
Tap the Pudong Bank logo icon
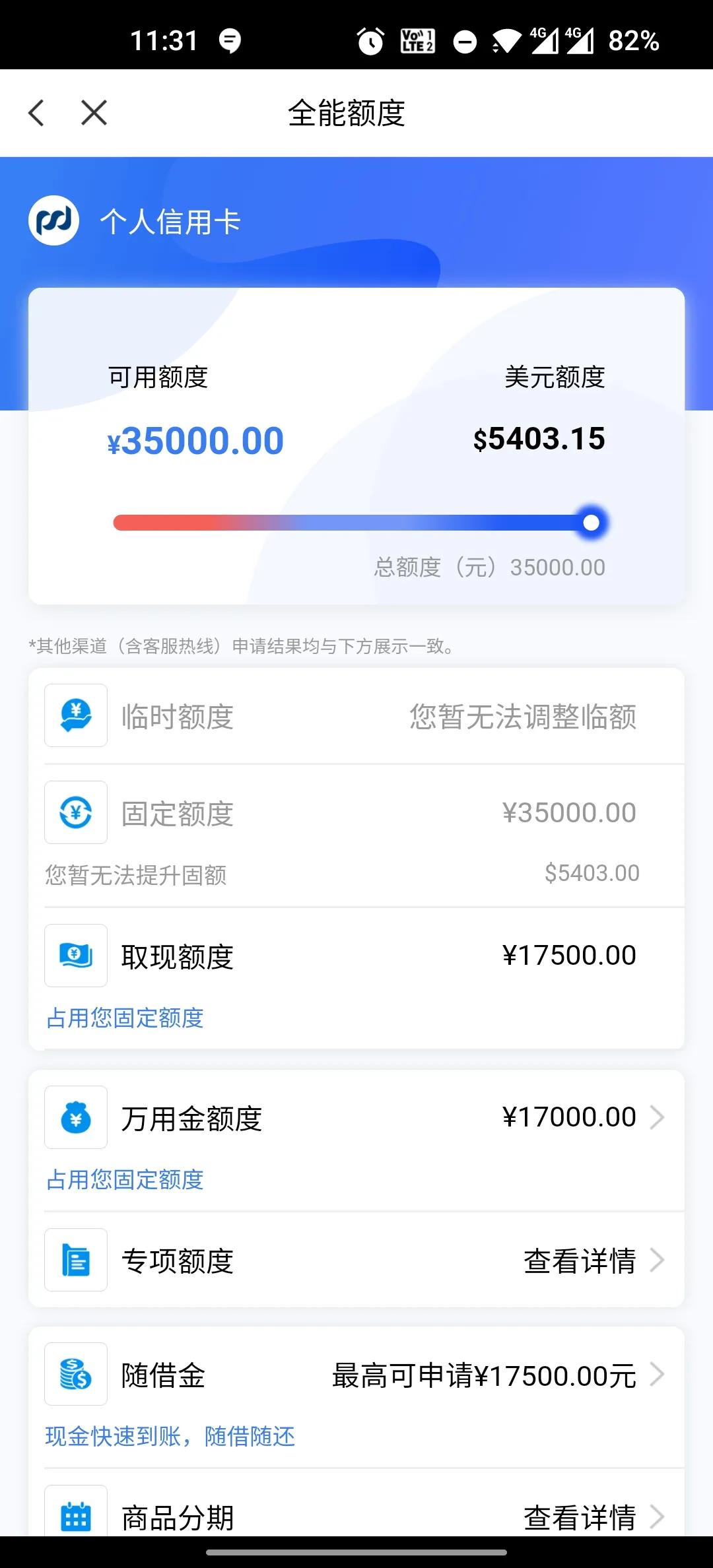(54, 220)
